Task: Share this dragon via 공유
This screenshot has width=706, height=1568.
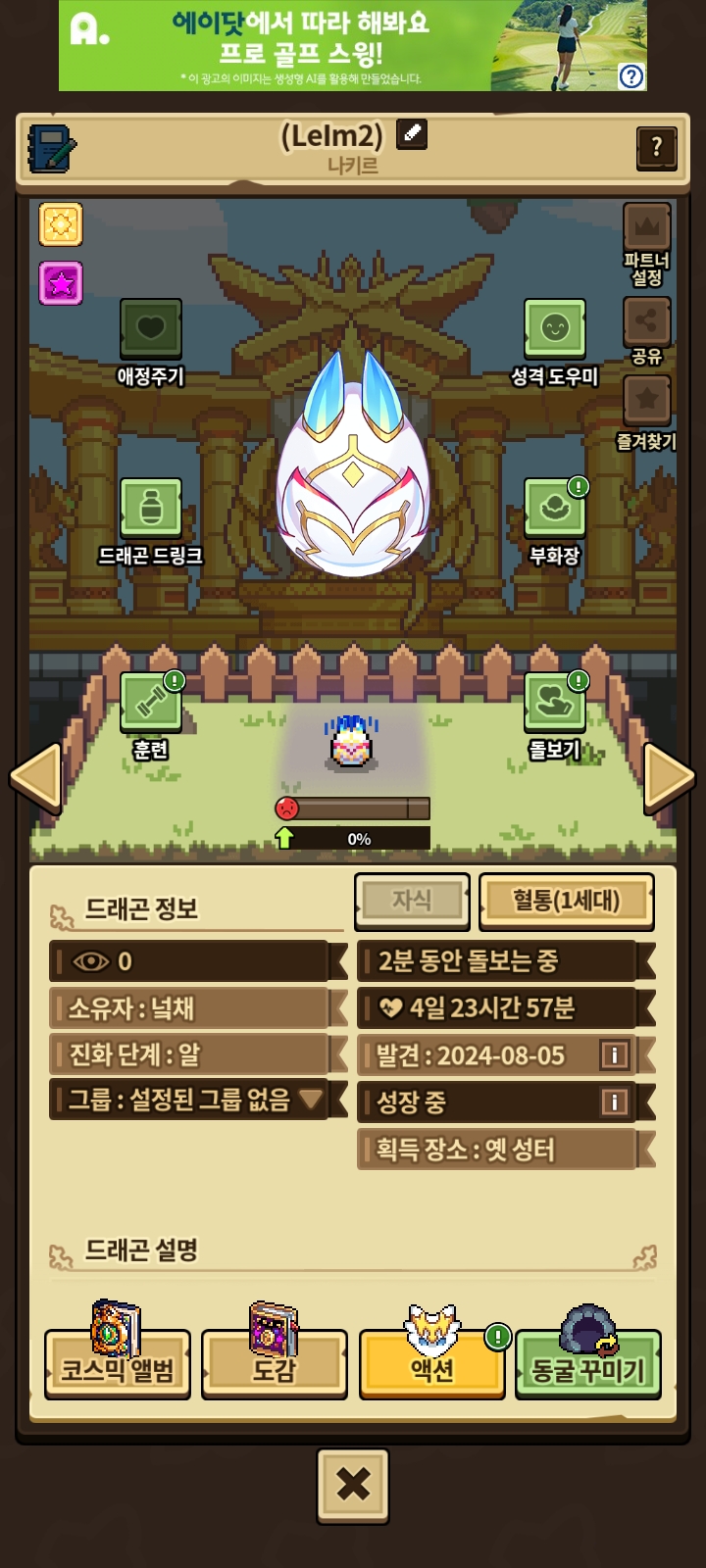Action: pos(646,322)
